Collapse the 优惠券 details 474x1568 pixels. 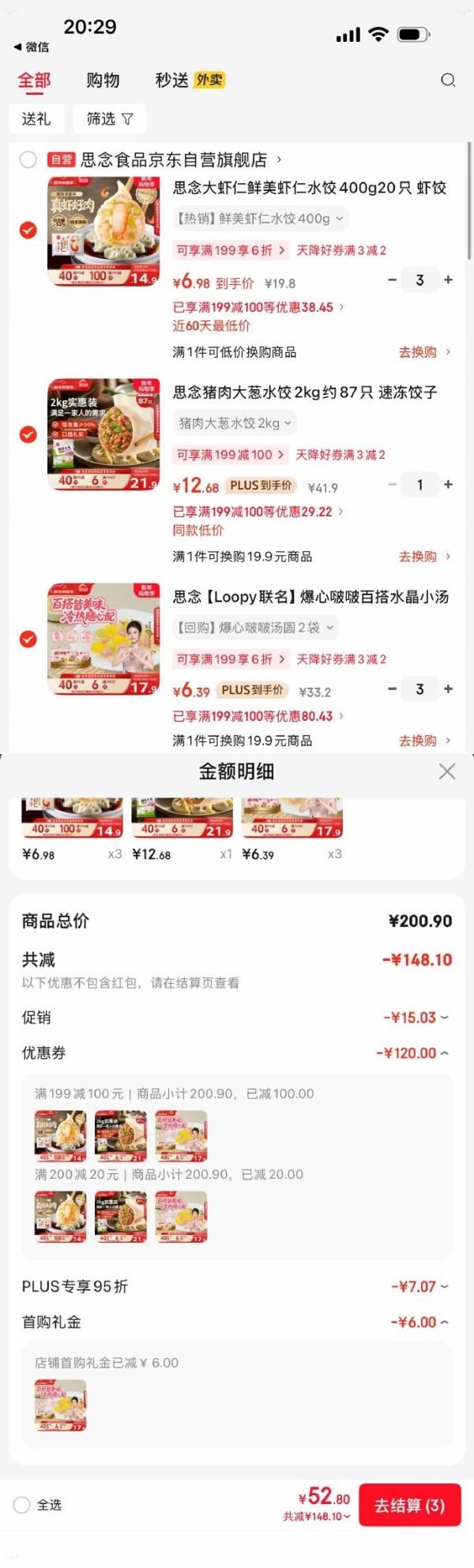point(412,1053)
